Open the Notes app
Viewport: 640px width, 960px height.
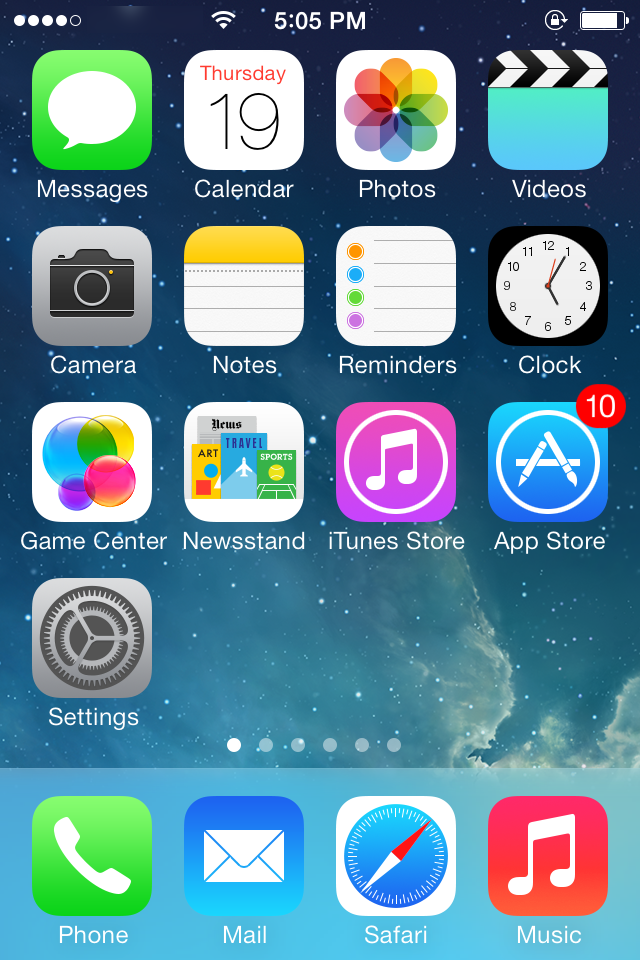[244, 286]
